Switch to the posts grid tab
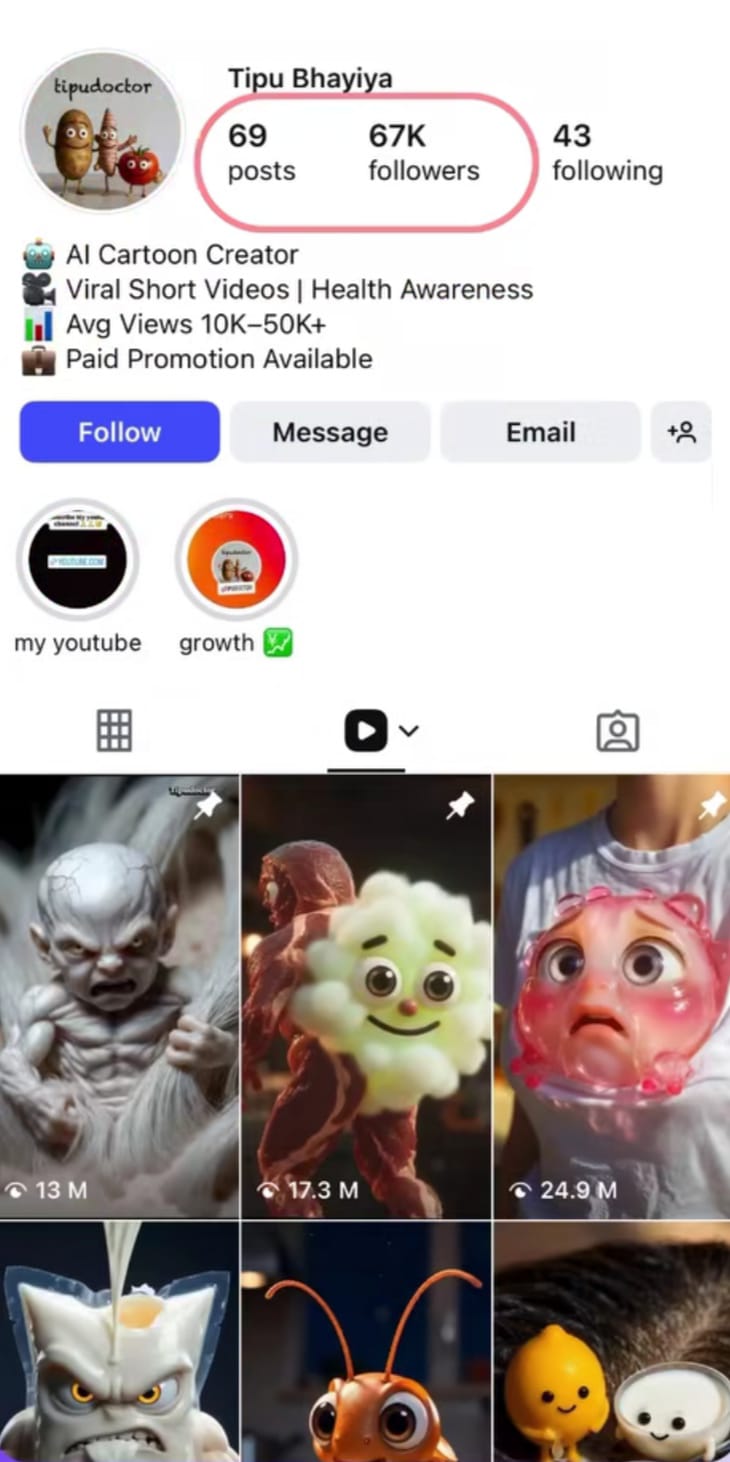Image resolution: width=730 pixels, height=1462 pixels. [114, 731]
